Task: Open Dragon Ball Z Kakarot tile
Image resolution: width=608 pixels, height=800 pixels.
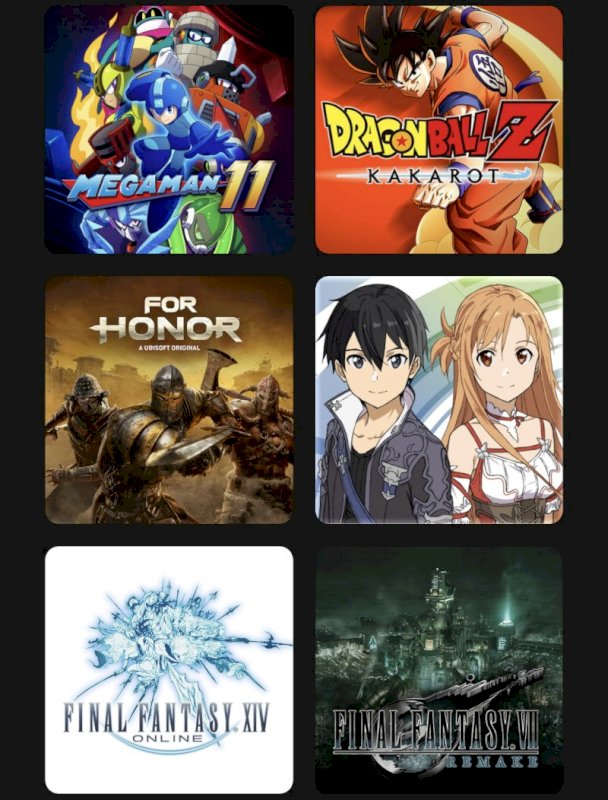Action: [x=439, y=129]
